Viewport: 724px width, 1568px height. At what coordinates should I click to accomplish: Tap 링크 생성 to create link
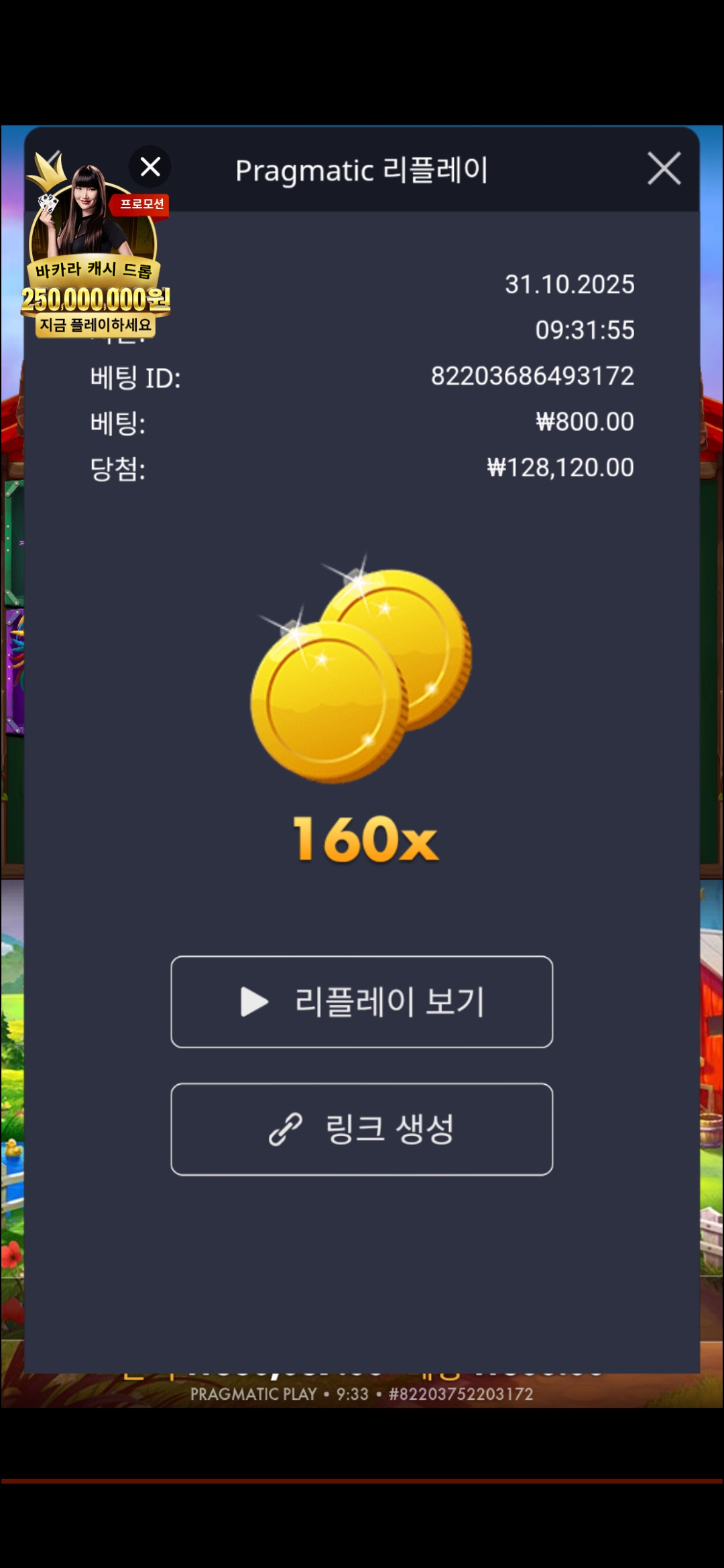coord(362,1129)
